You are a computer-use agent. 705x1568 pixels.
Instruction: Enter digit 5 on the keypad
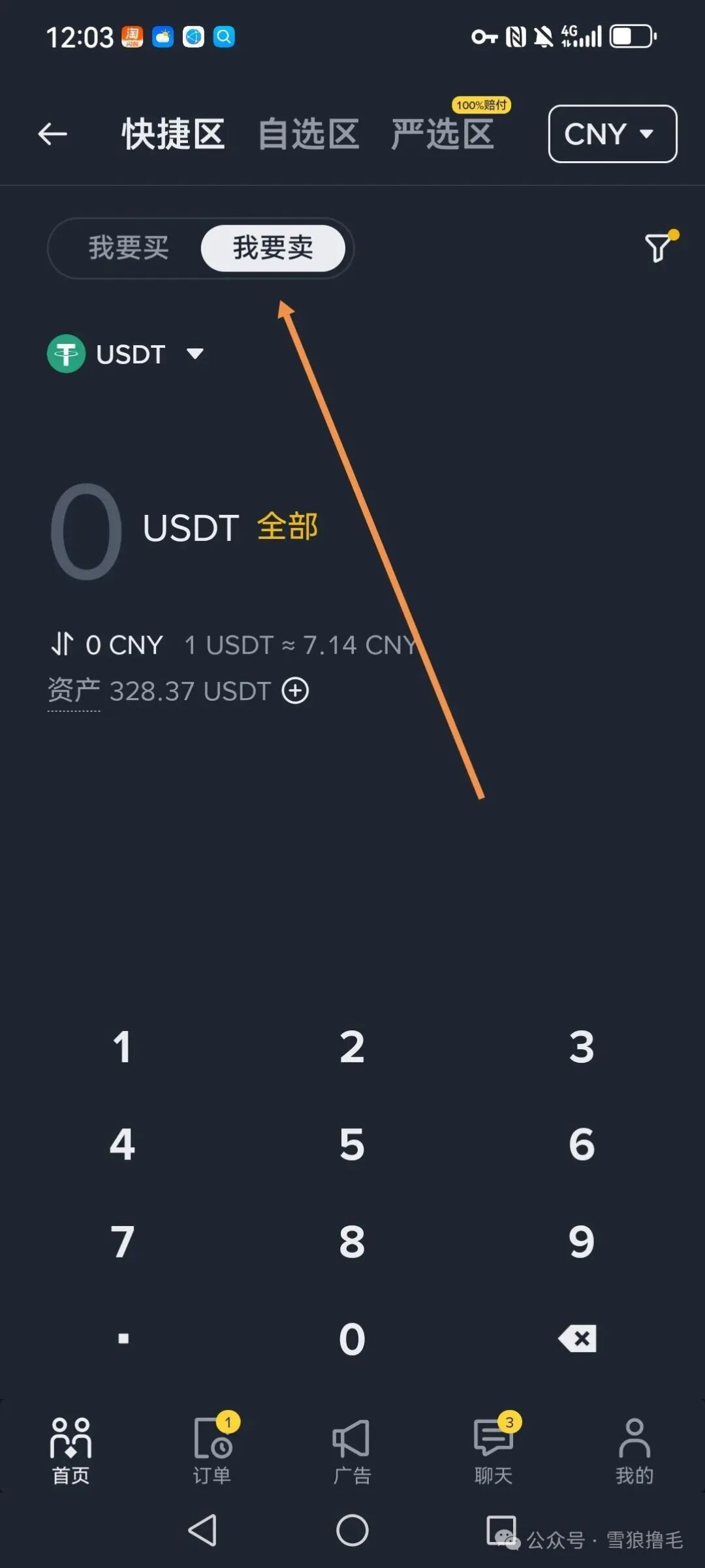[352, 1145]
